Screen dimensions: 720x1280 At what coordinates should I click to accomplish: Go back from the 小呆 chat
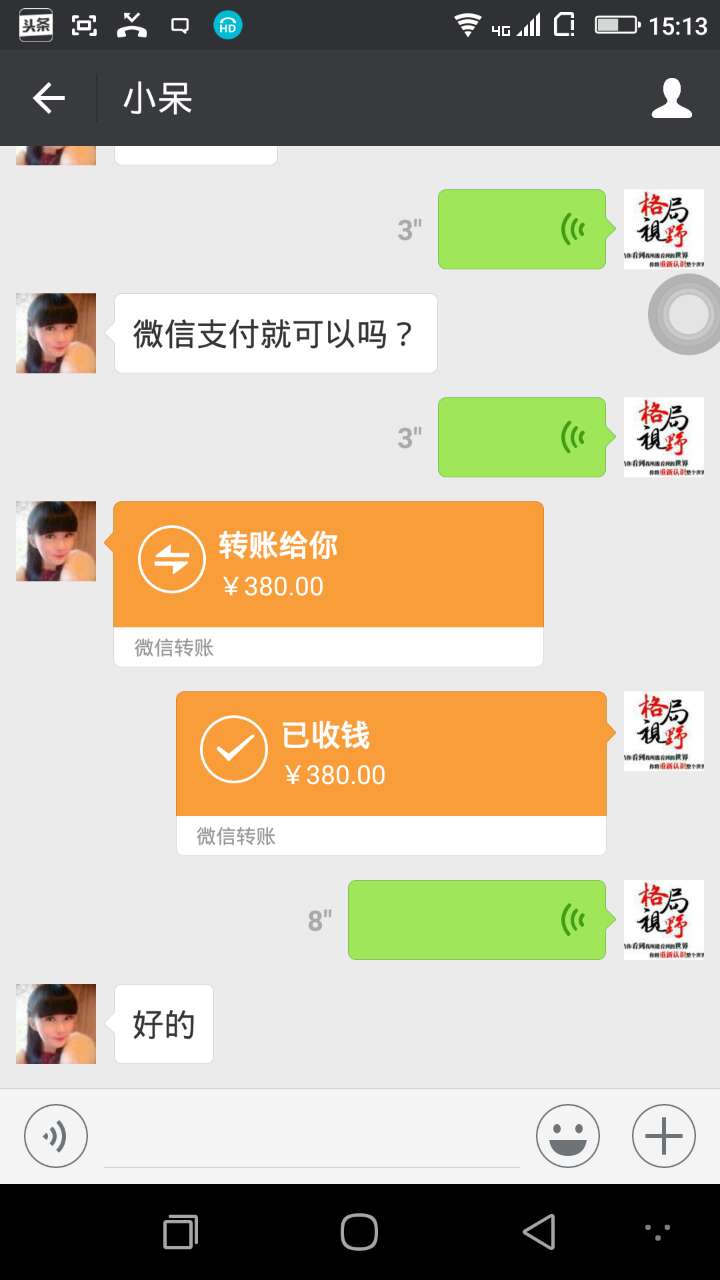(x=48, y=98)
